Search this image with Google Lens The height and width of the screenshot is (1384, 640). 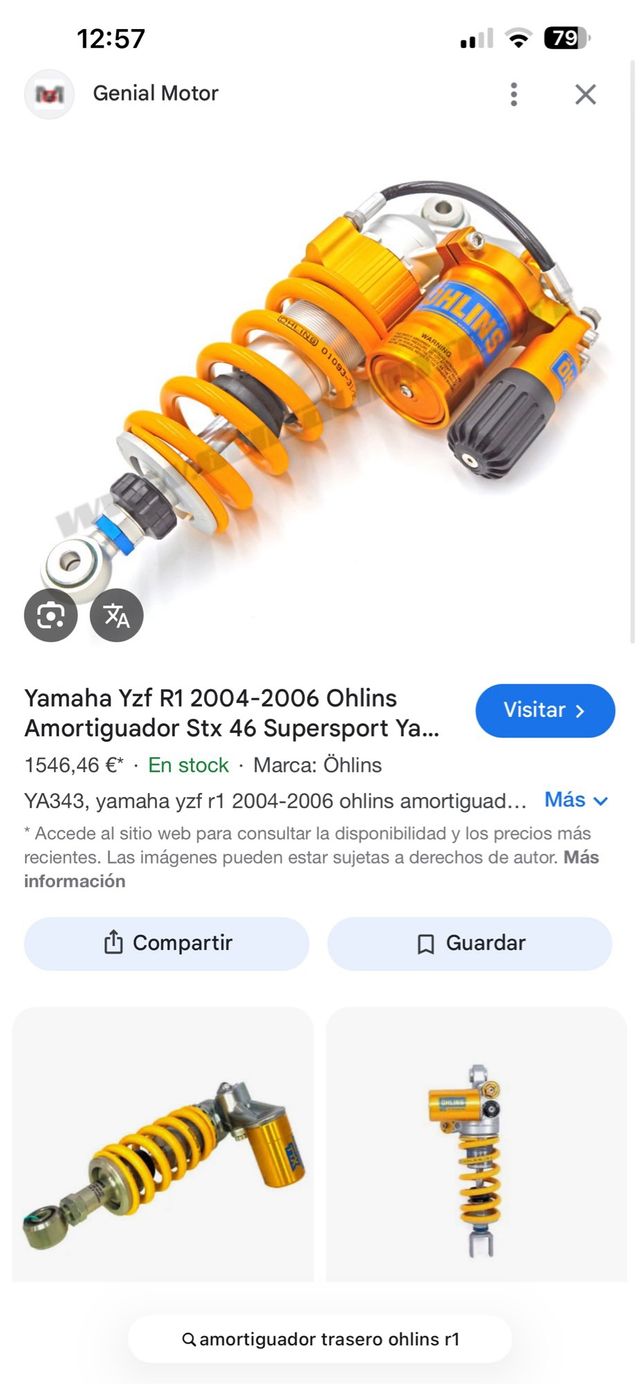coord(51,616)
